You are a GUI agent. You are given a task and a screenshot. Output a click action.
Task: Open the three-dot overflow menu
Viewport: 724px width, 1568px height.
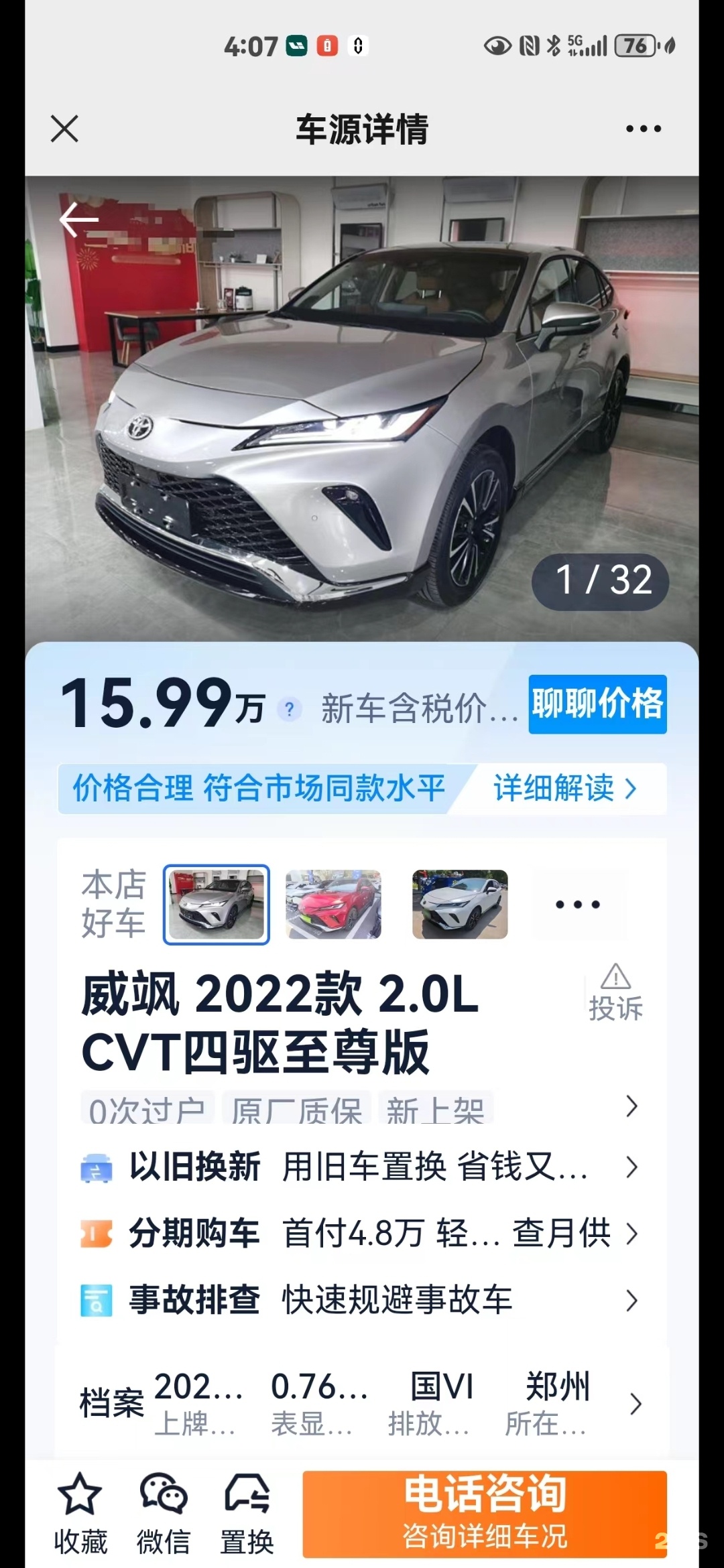(x=643, y=129)
